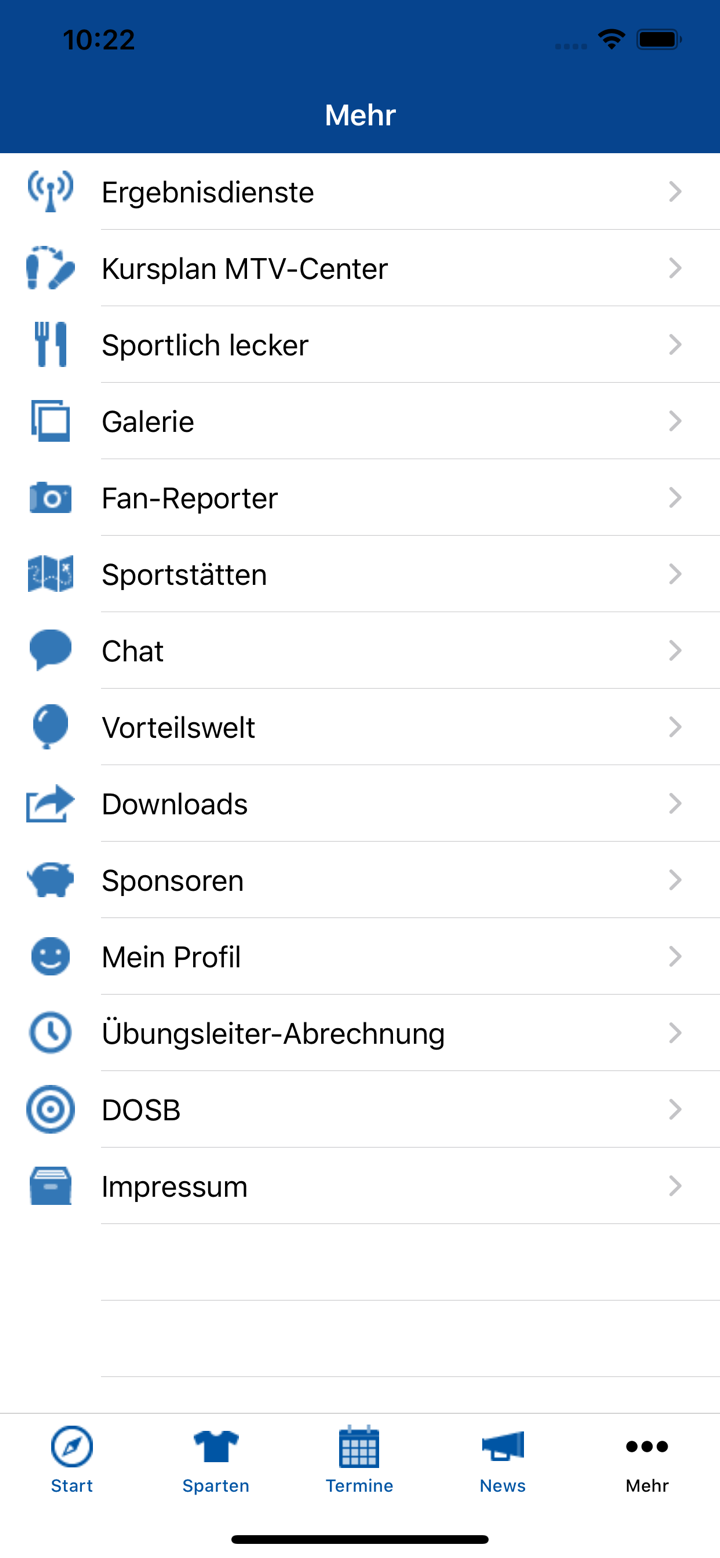Open the Kursplan MTV-Center row
720x1558 pixels.
click(x=360, y=268)
